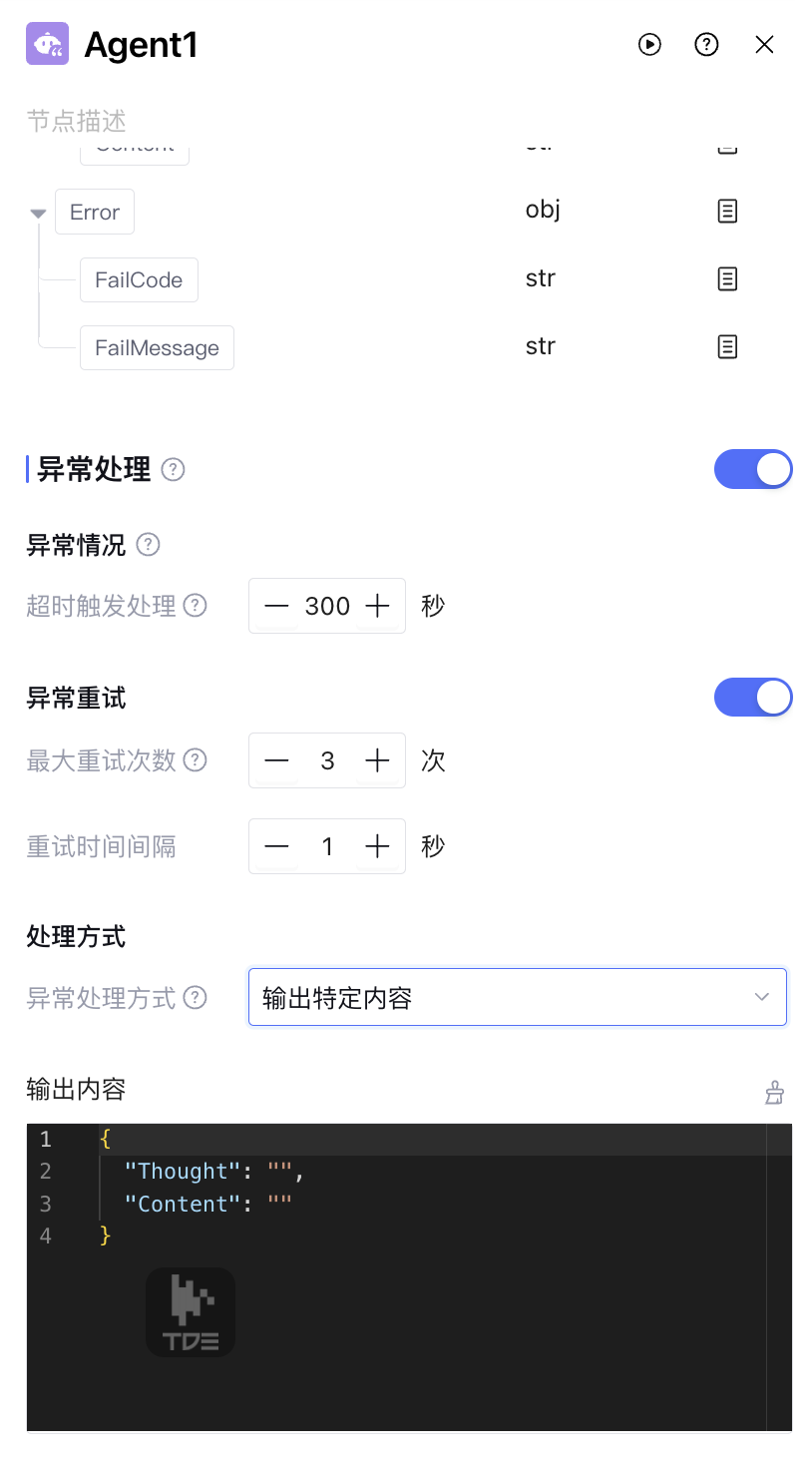Disable the 异常重试 switch
Image resolution: width=812 pixels, height=1475 pixels.
[753, 698]
